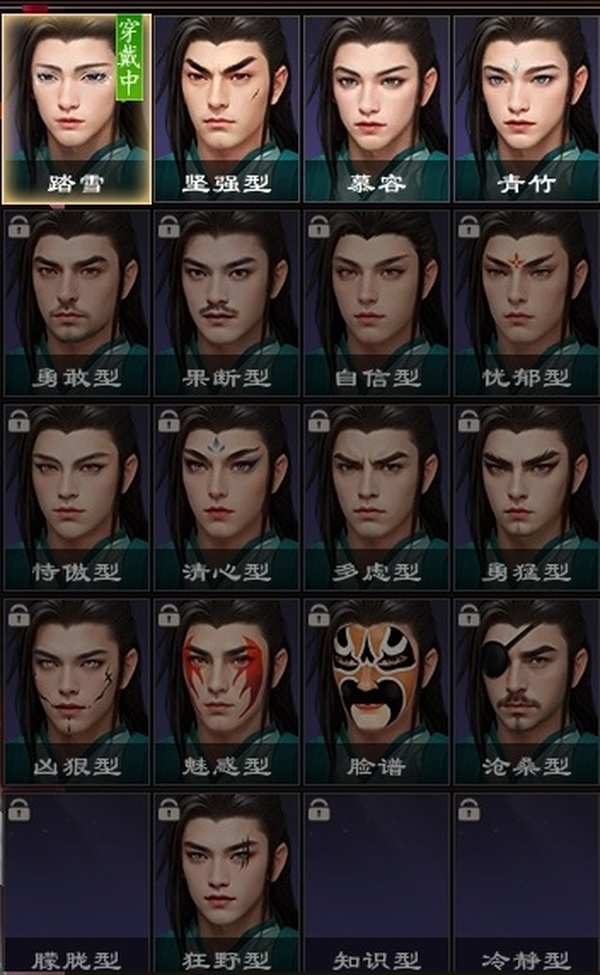Select the locked 清心型 face

pyautogui.click(x=227, y=496)
